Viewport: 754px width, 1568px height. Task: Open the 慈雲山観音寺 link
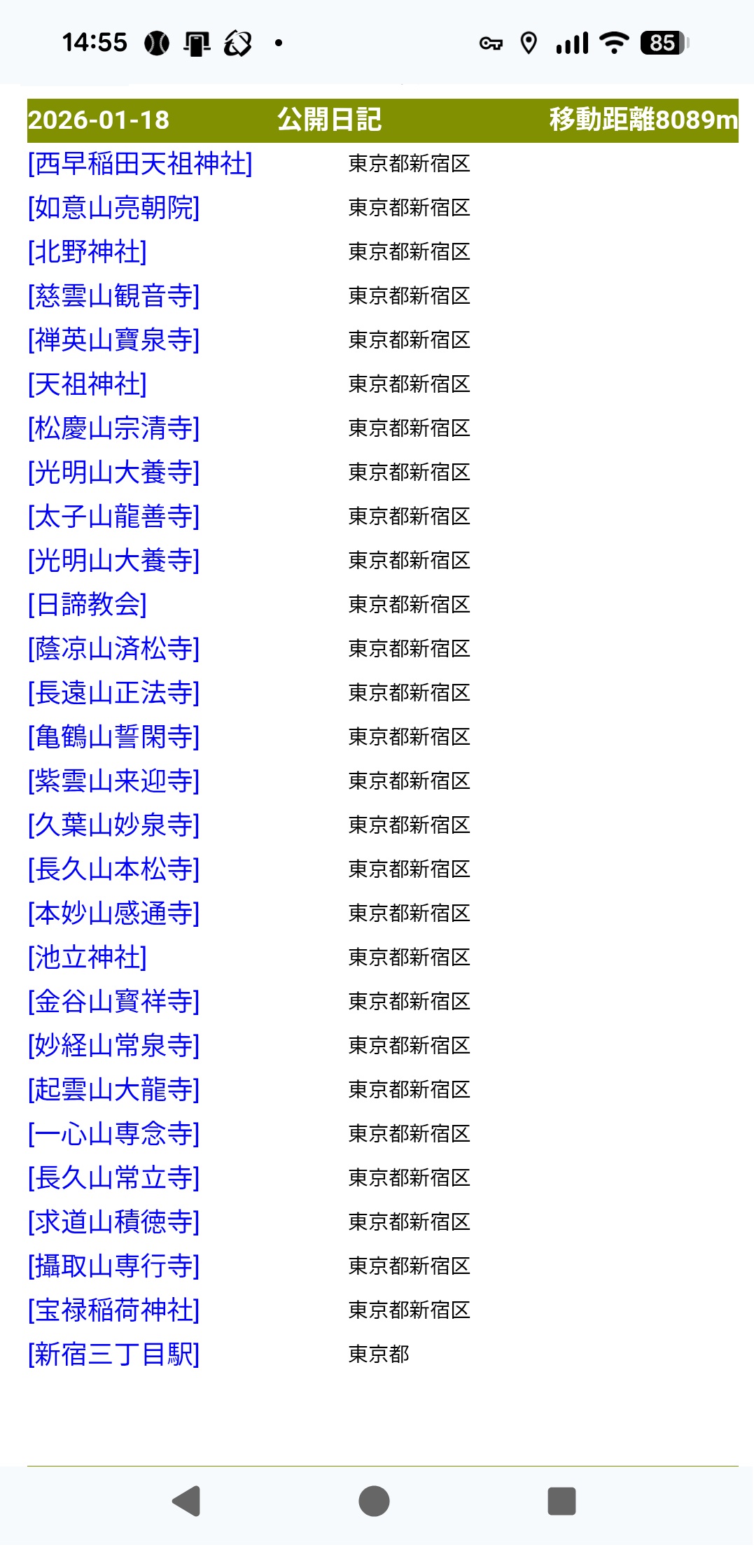(113, 296)
